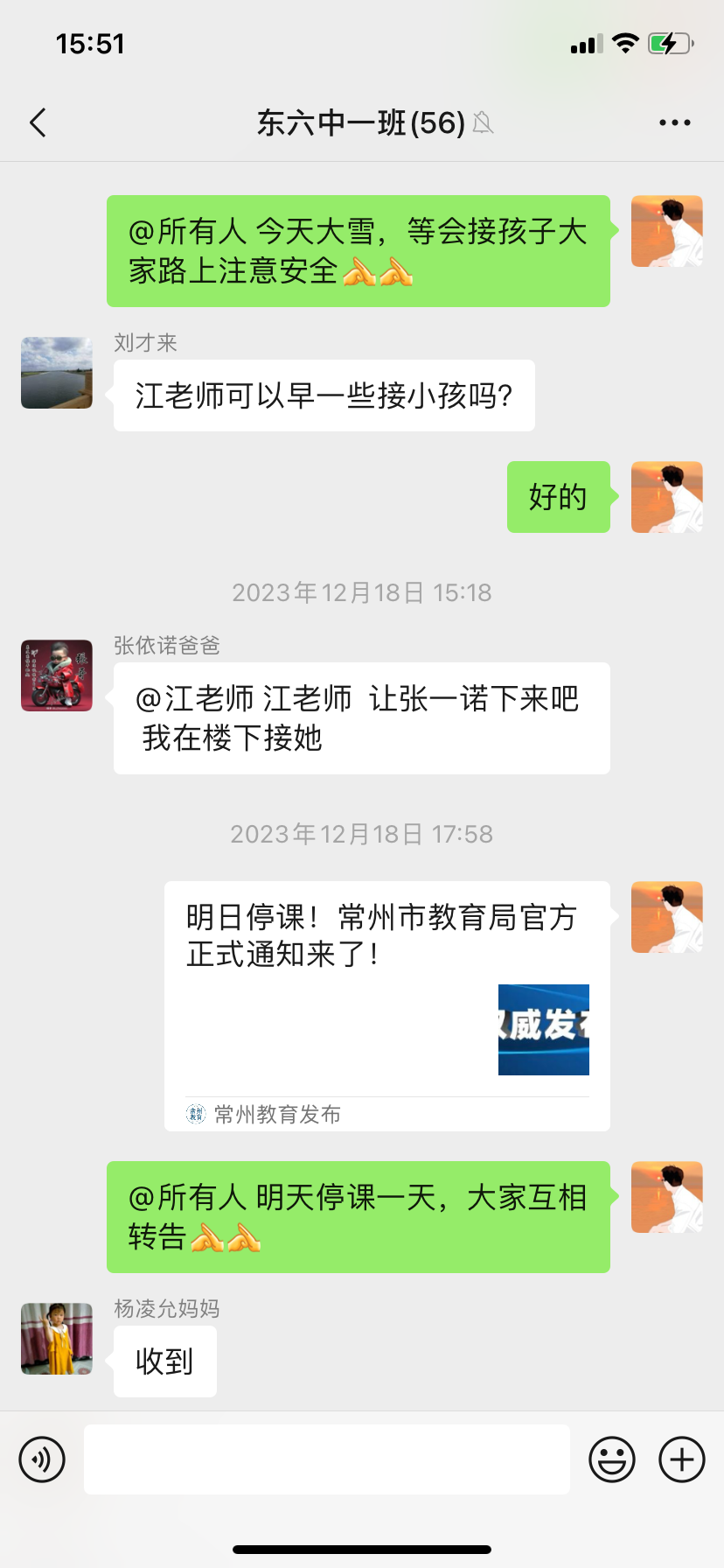Viewport: 724px width, 1568px height.
Task: View 杨凌允妈妈's profile avatar
Action: [57, 1339]
